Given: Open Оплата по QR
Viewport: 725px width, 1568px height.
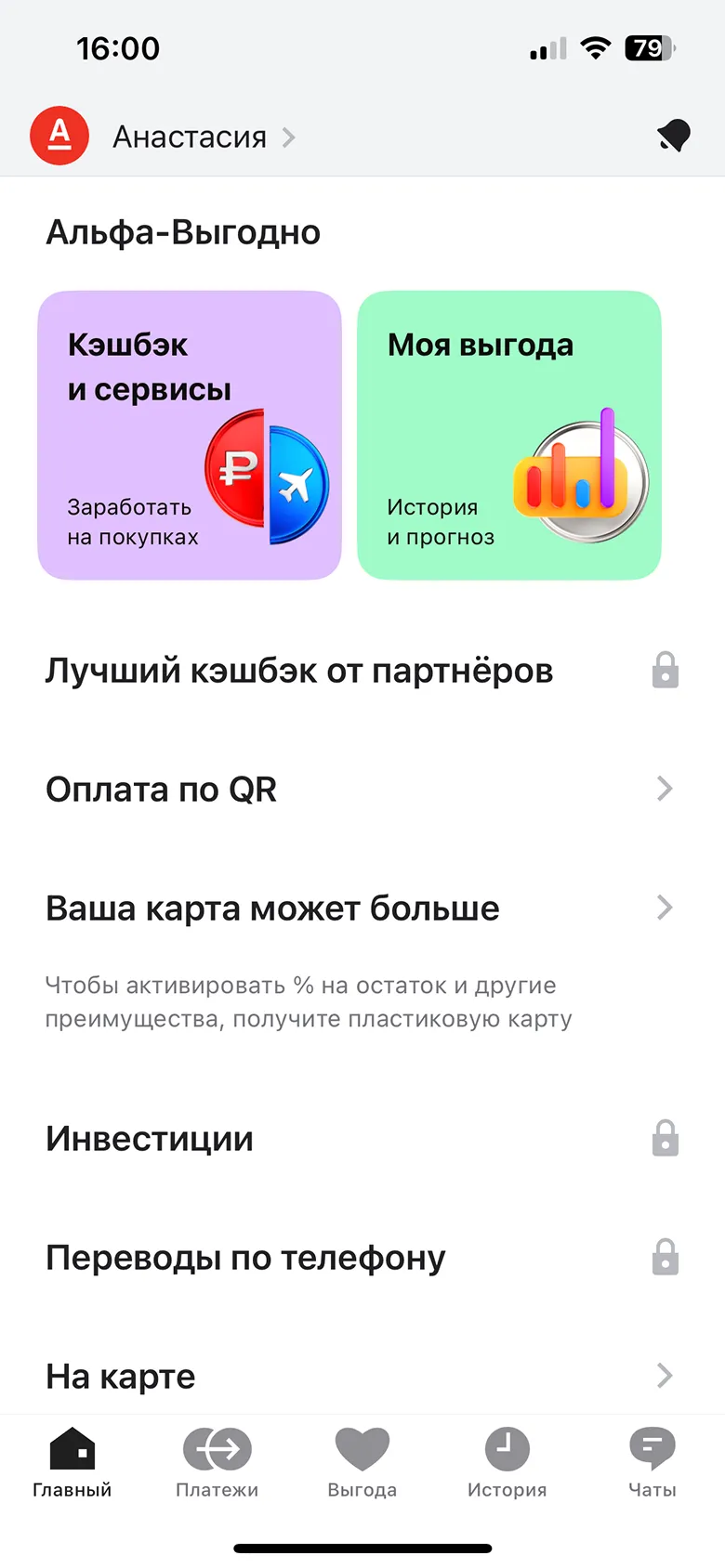Looking at the screenshot, I should 362,790.
